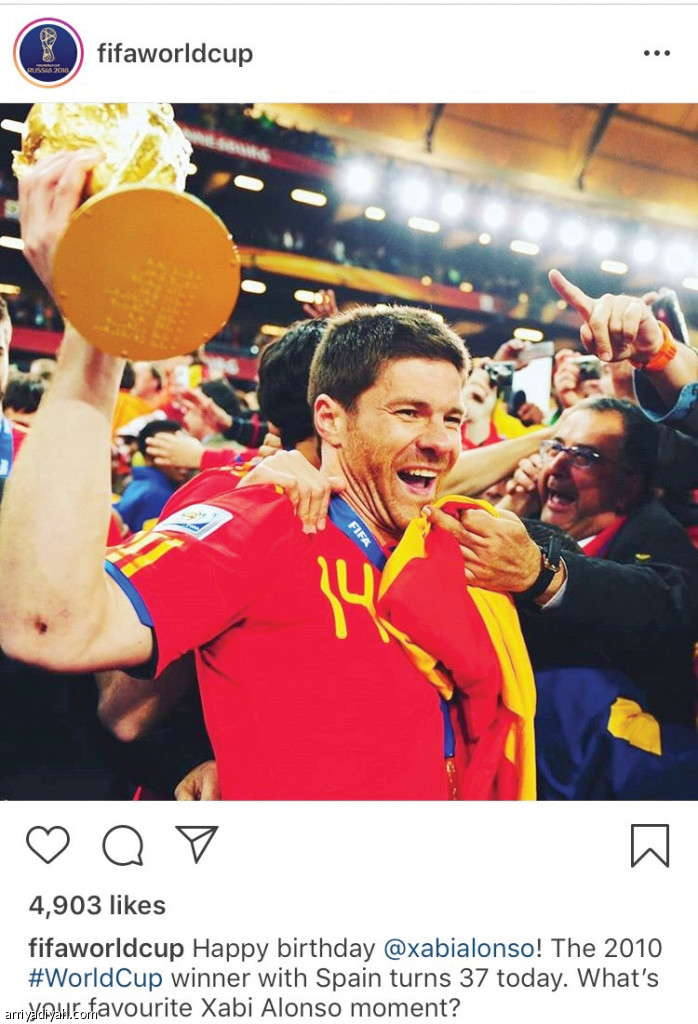The image size is (698, 1024).
Task: View the 4,903 likes list
Action: pyautogui.click(x=97, y=906)
